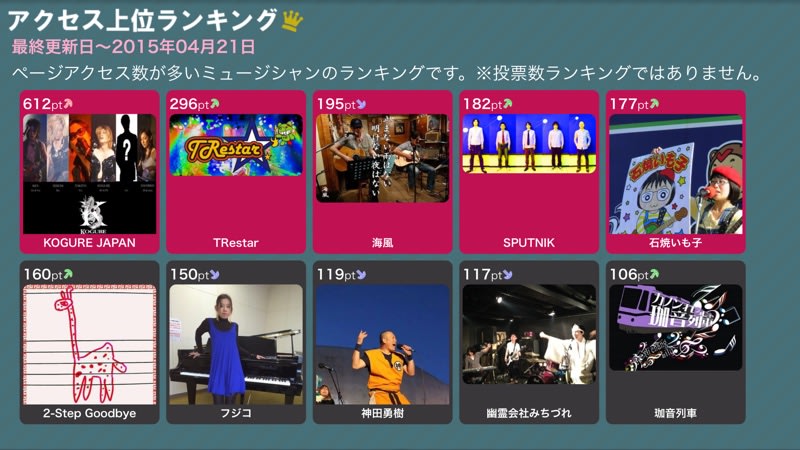Open the TRestar musician card

click(x=236, y=173)
